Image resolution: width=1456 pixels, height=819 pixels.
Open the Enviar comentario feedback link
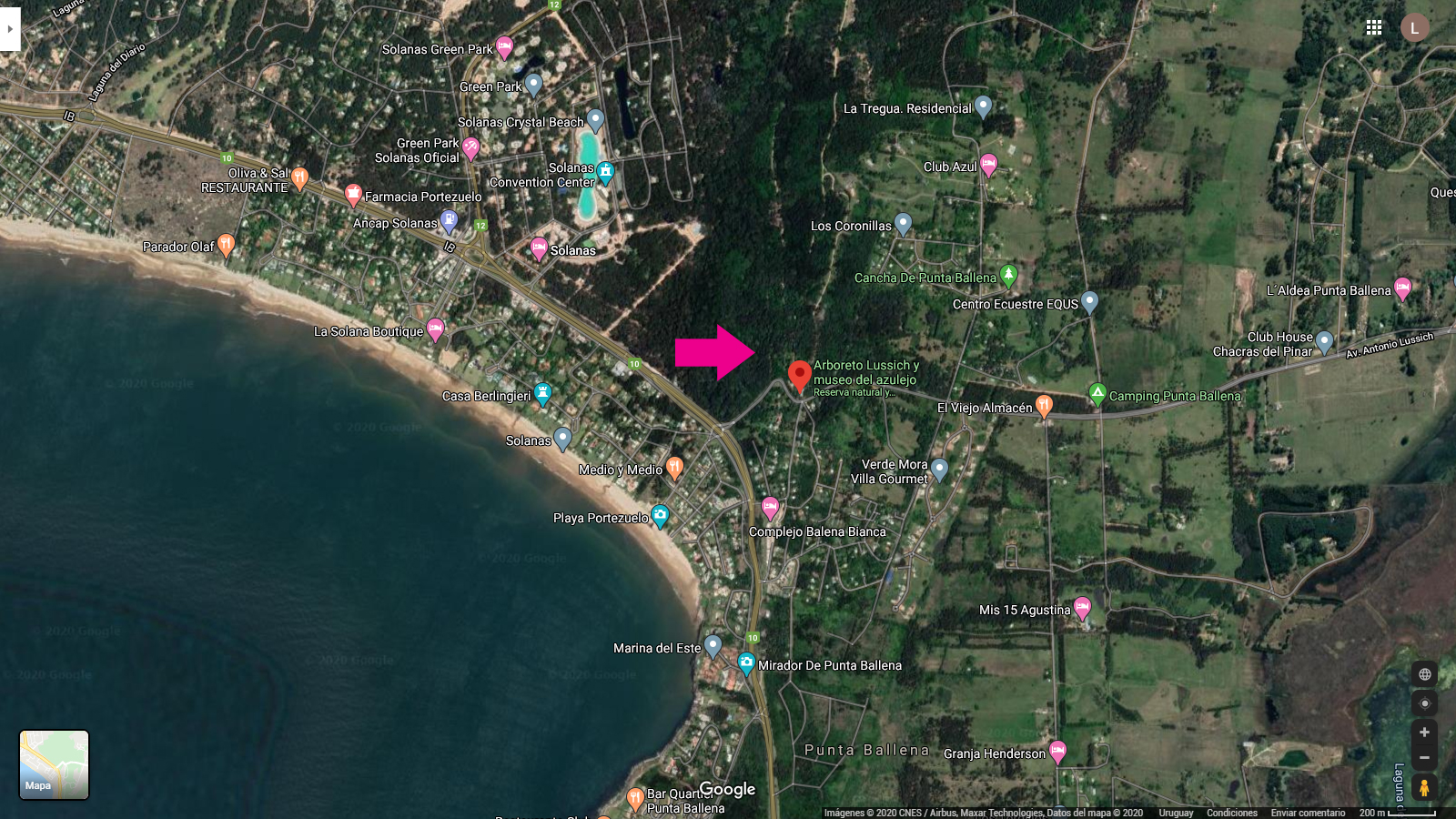point(1307,813)
